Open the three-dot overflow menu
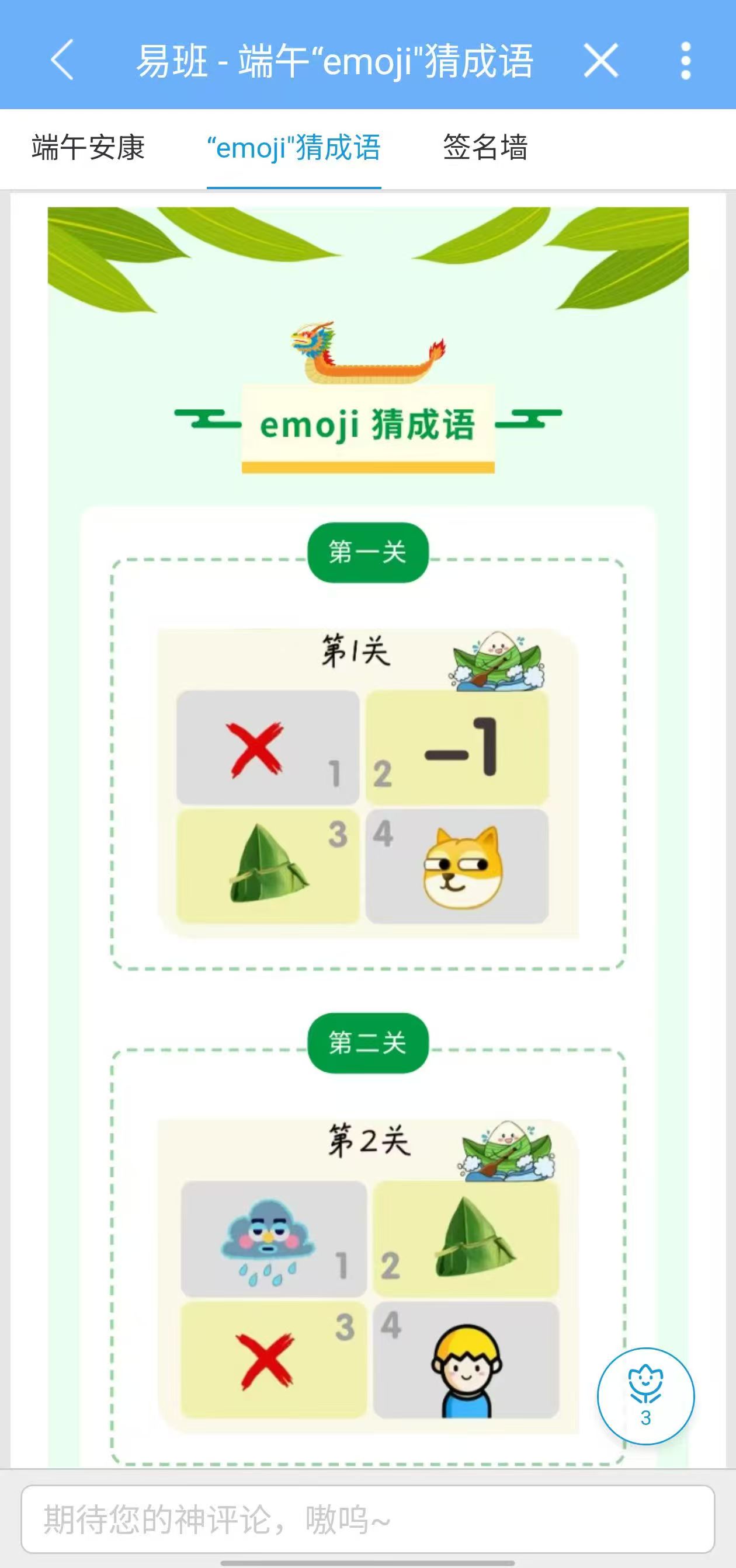Image resolution: width=736 pixels, height=1568 pixels. coord(685,60)
